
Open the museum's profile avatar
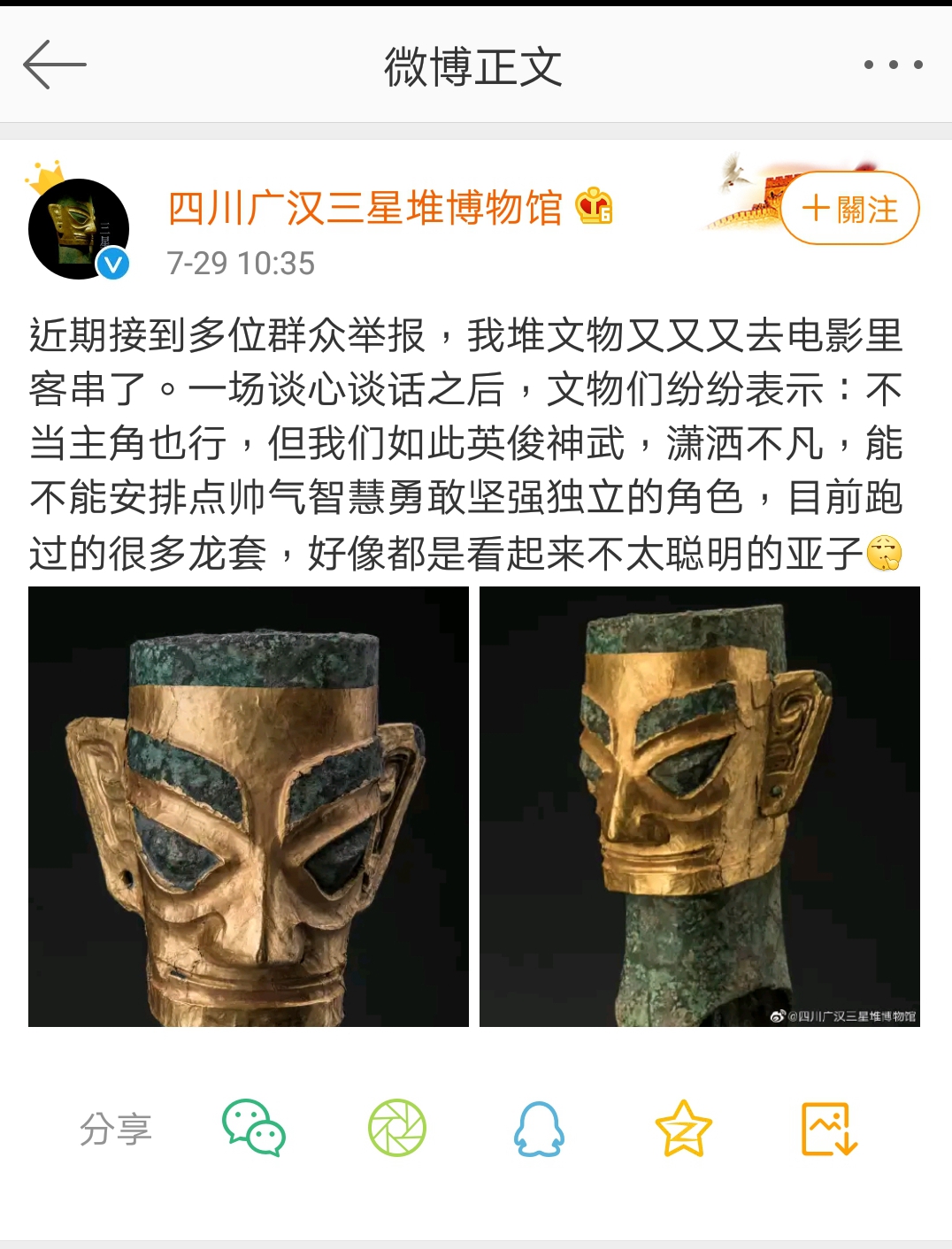click(80, 229)
